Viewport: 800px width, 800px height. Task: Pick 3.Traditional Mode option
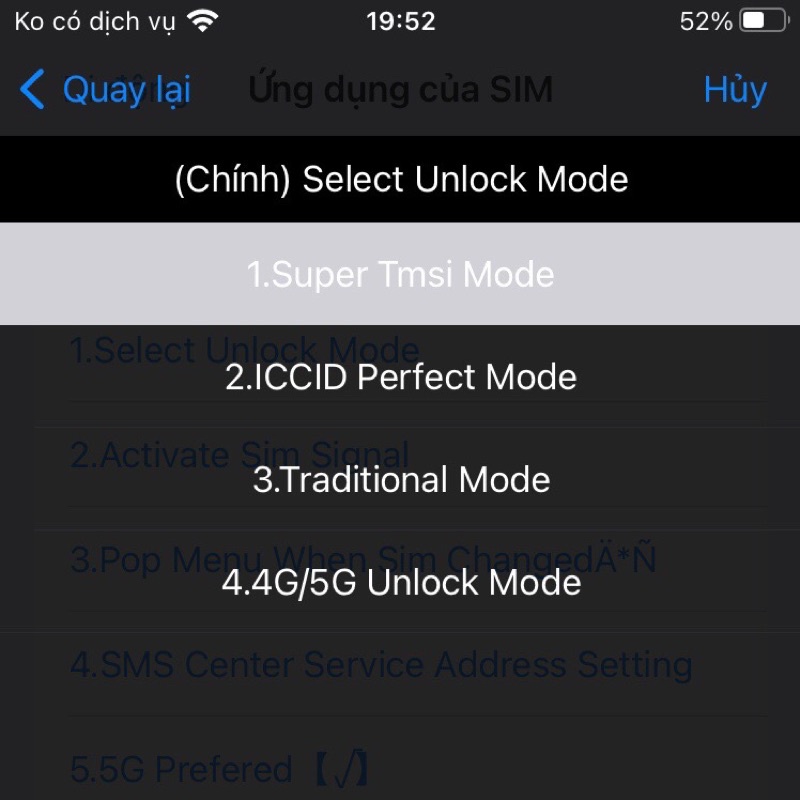pyautogui.click(x=400, y=480)
